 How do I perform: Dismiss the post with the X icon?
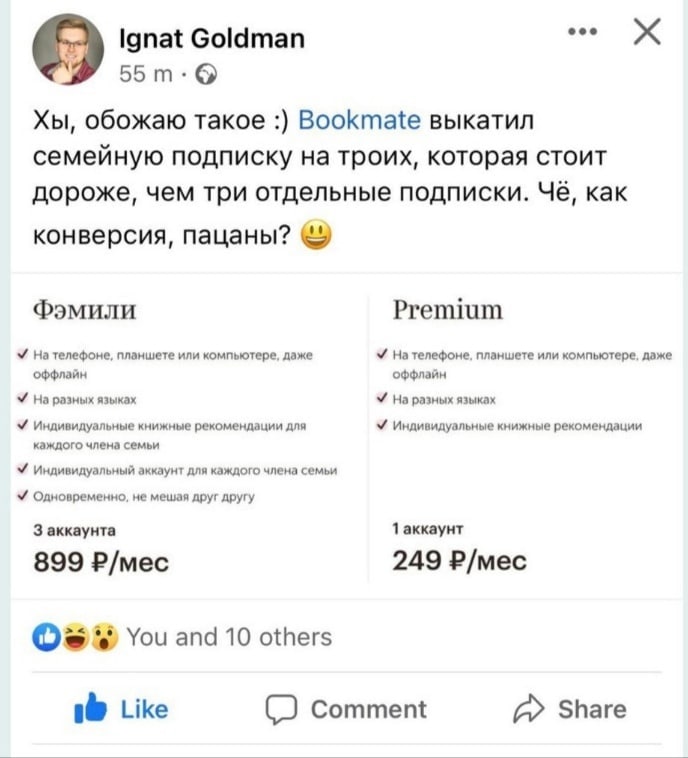pos(647,34)
